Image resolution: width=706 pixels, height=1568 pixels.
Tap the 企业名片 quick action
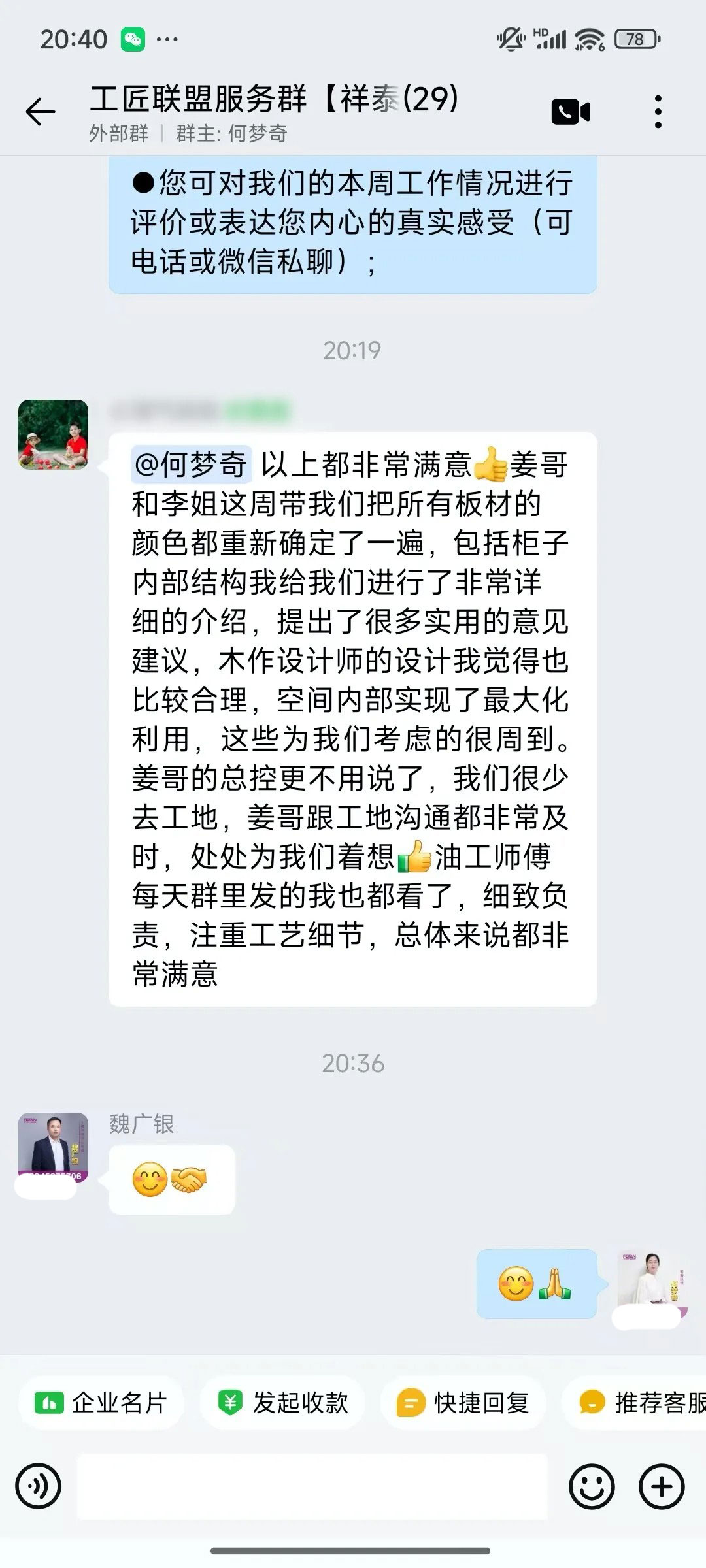tap(102, 1403)
